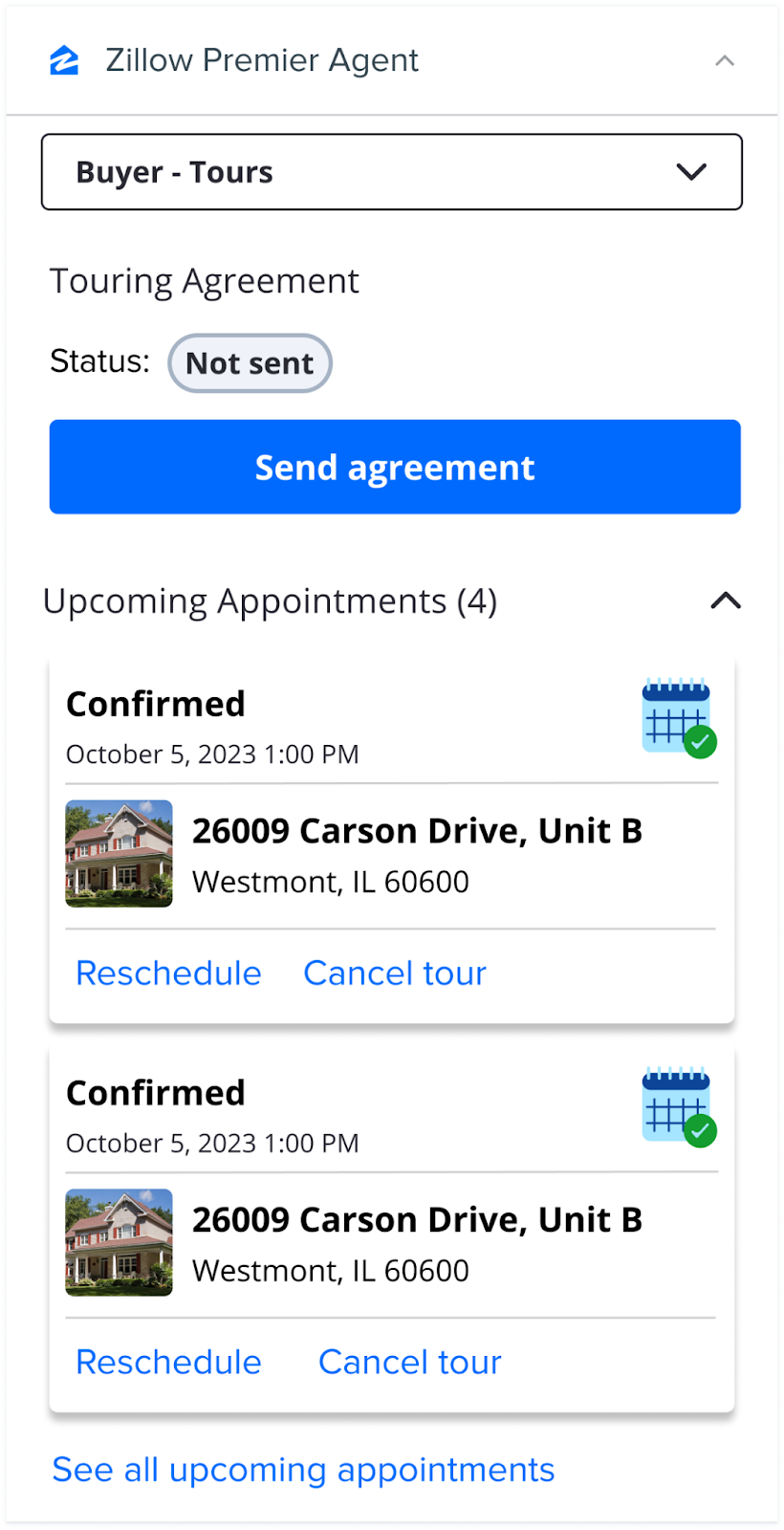Reschedule the second confirmed tour
Viewport: 784px width, 1530px height.
click(x=168, y=1362)
